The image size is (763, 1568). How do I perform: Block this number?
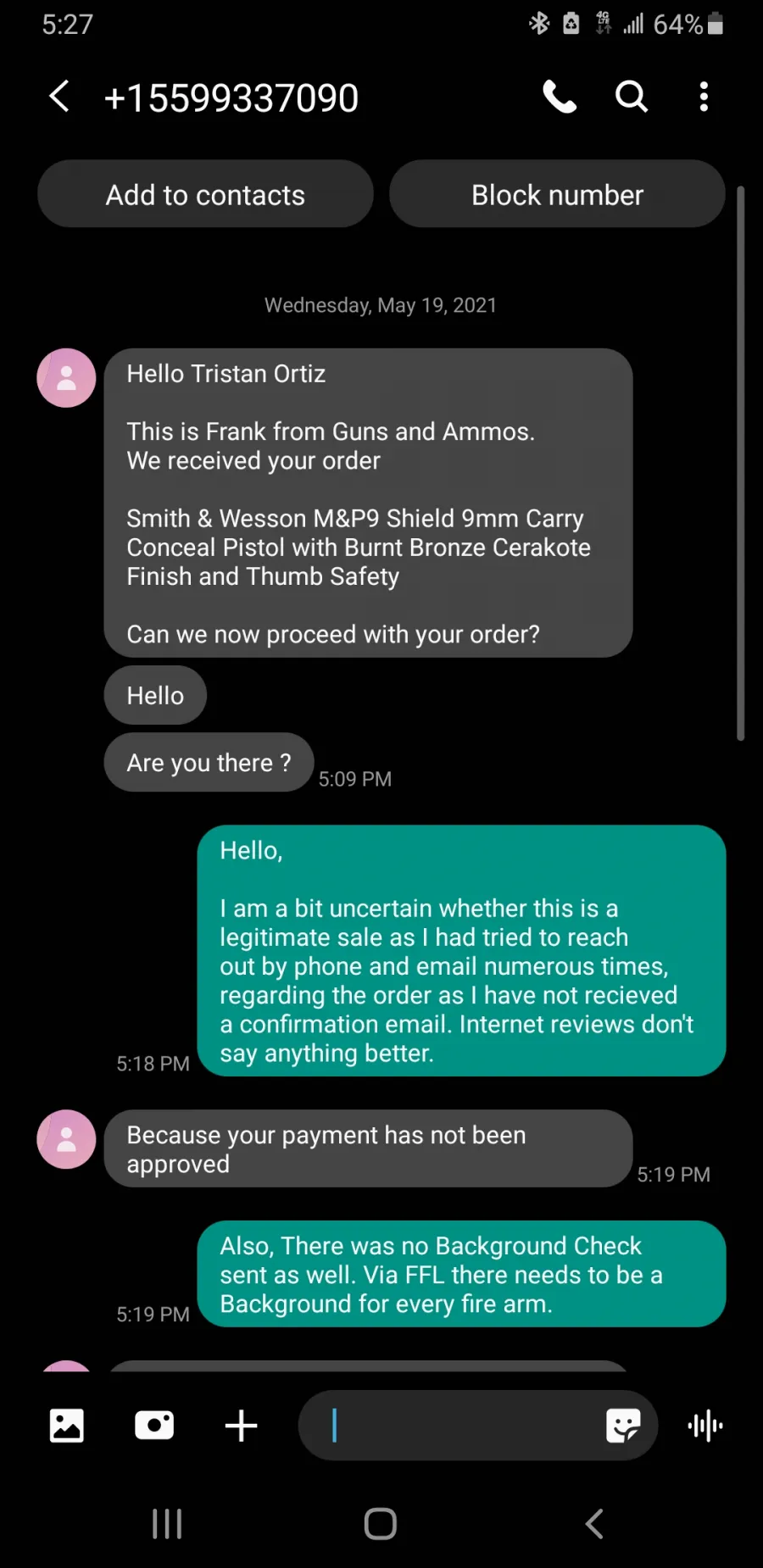pos(557,194)
